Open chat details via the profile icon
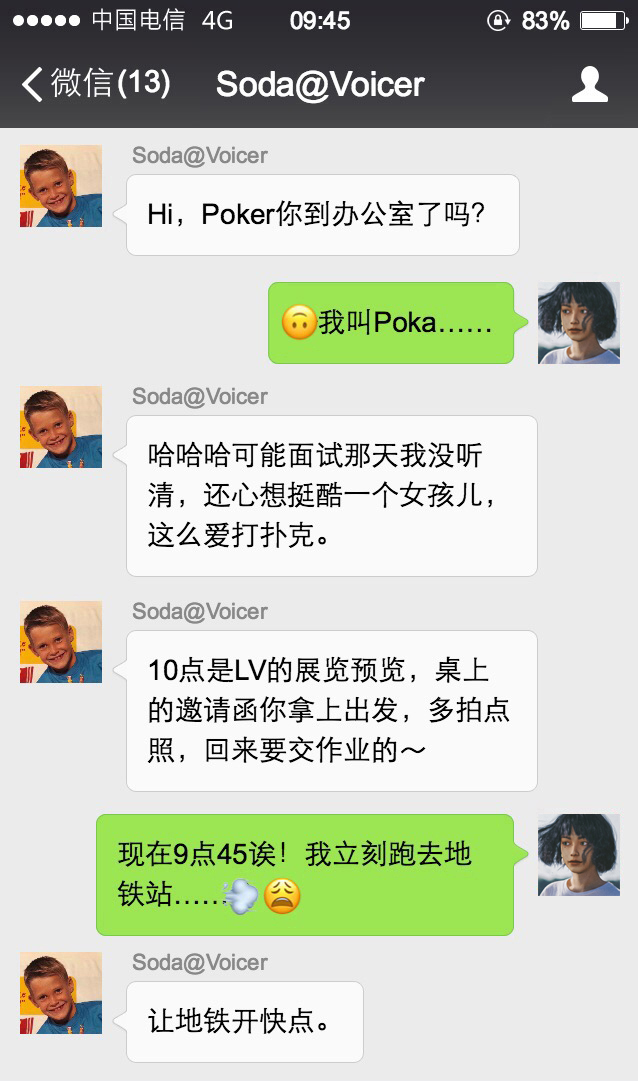 [x=589, y=84]
